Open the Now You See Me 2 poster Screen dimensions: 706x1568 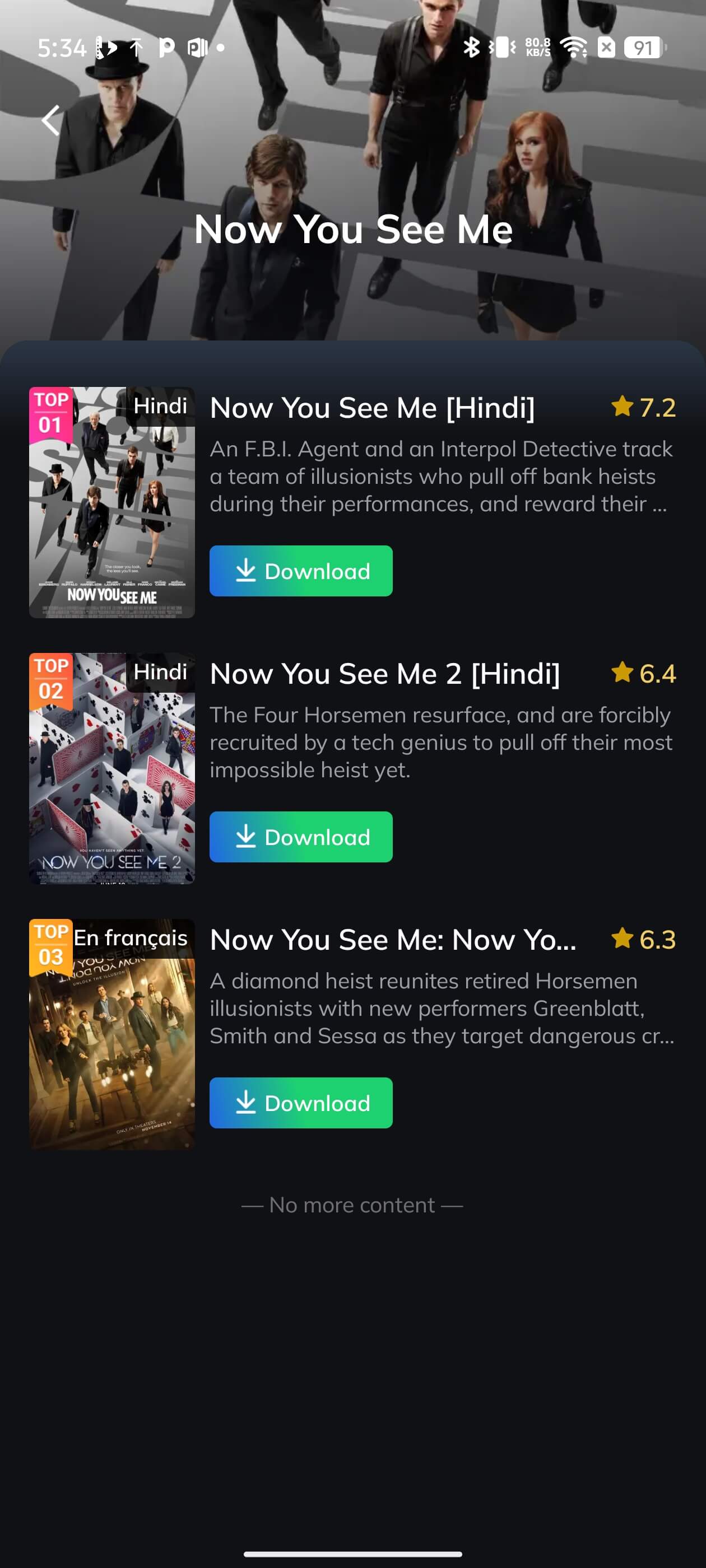[x=112, y=769]
